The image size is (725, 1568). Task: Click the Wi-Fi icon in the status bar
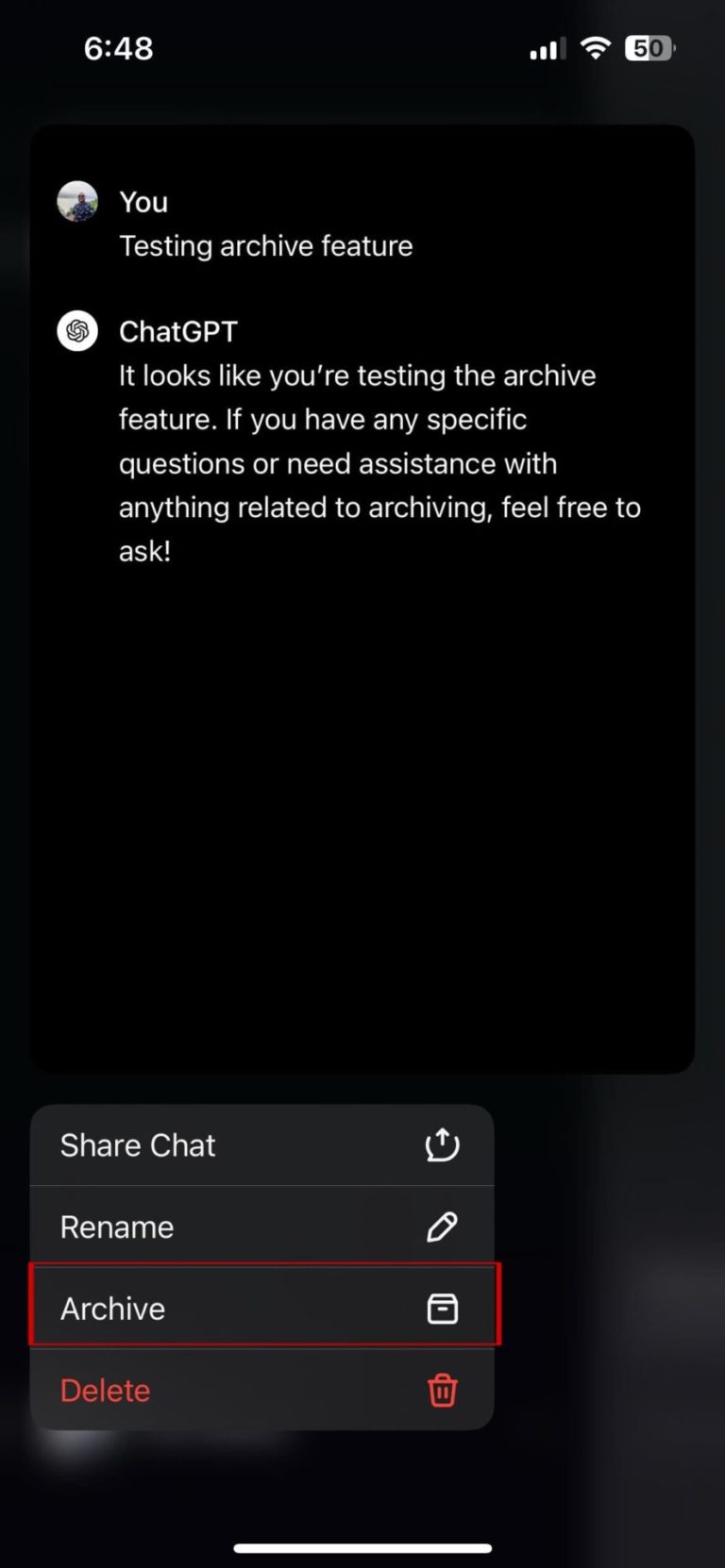click(596, 47)
